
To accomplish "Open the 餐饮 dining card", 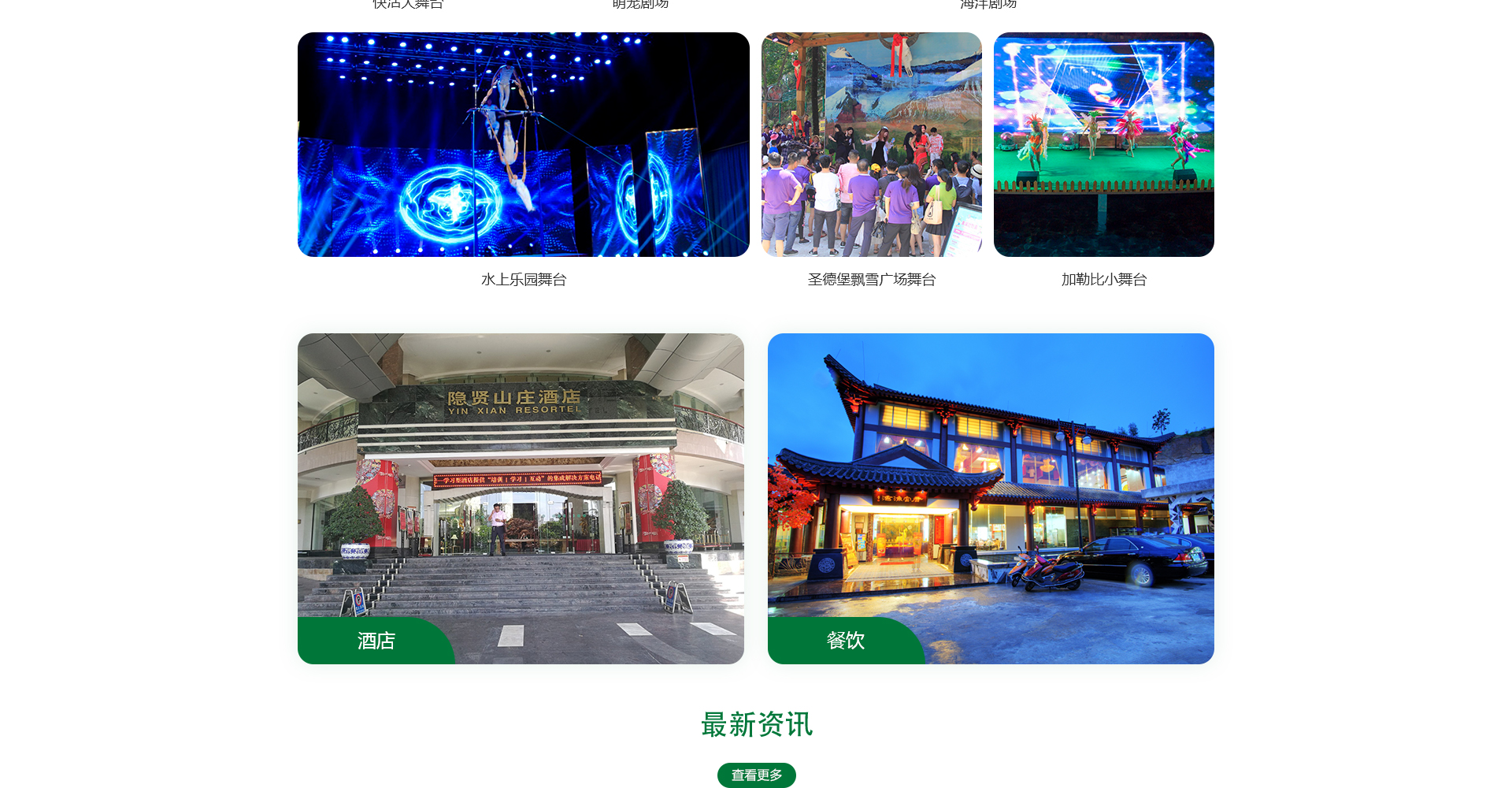I will click(991, 498).
